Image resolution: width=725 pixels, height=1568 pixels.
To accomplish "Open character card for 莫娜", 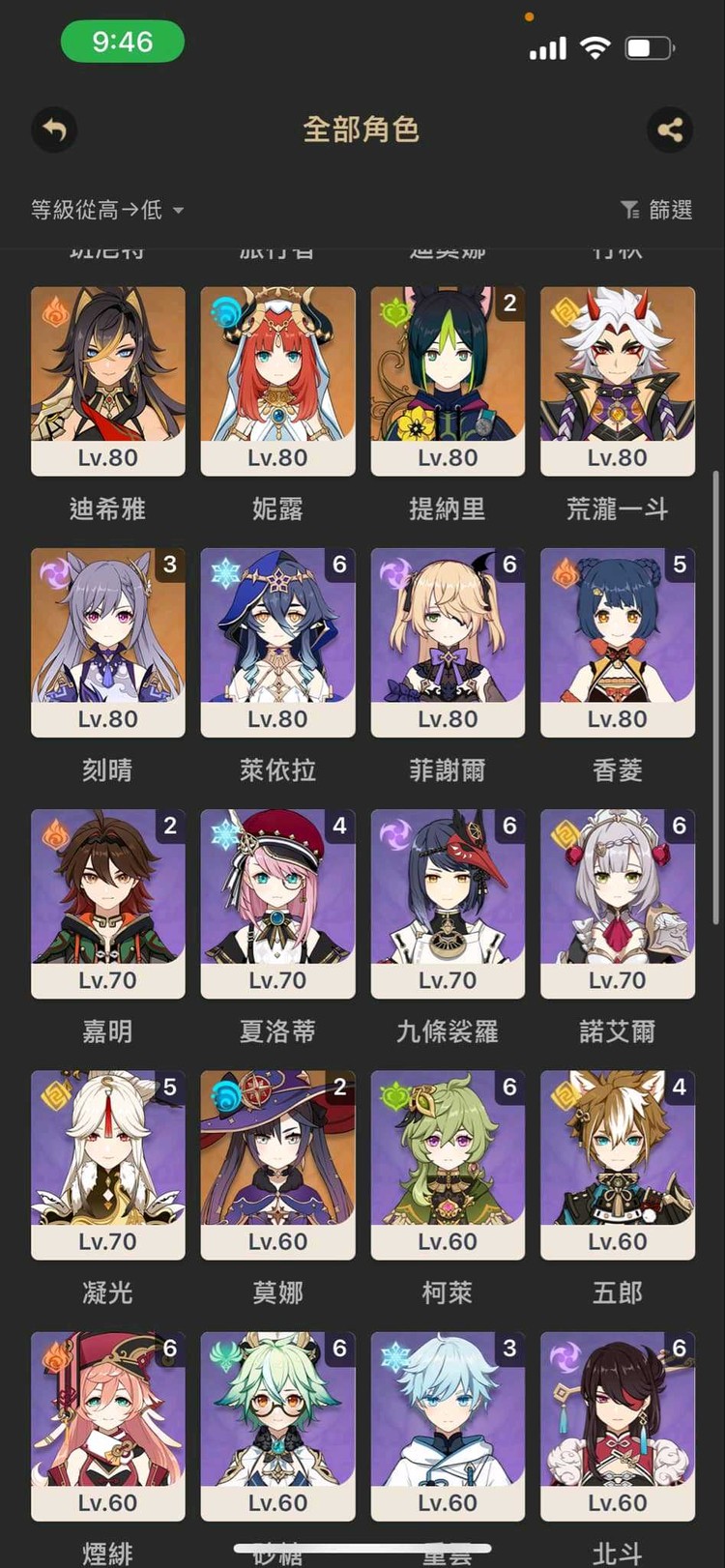I will pyautogui.click(x=277, y=1164).
